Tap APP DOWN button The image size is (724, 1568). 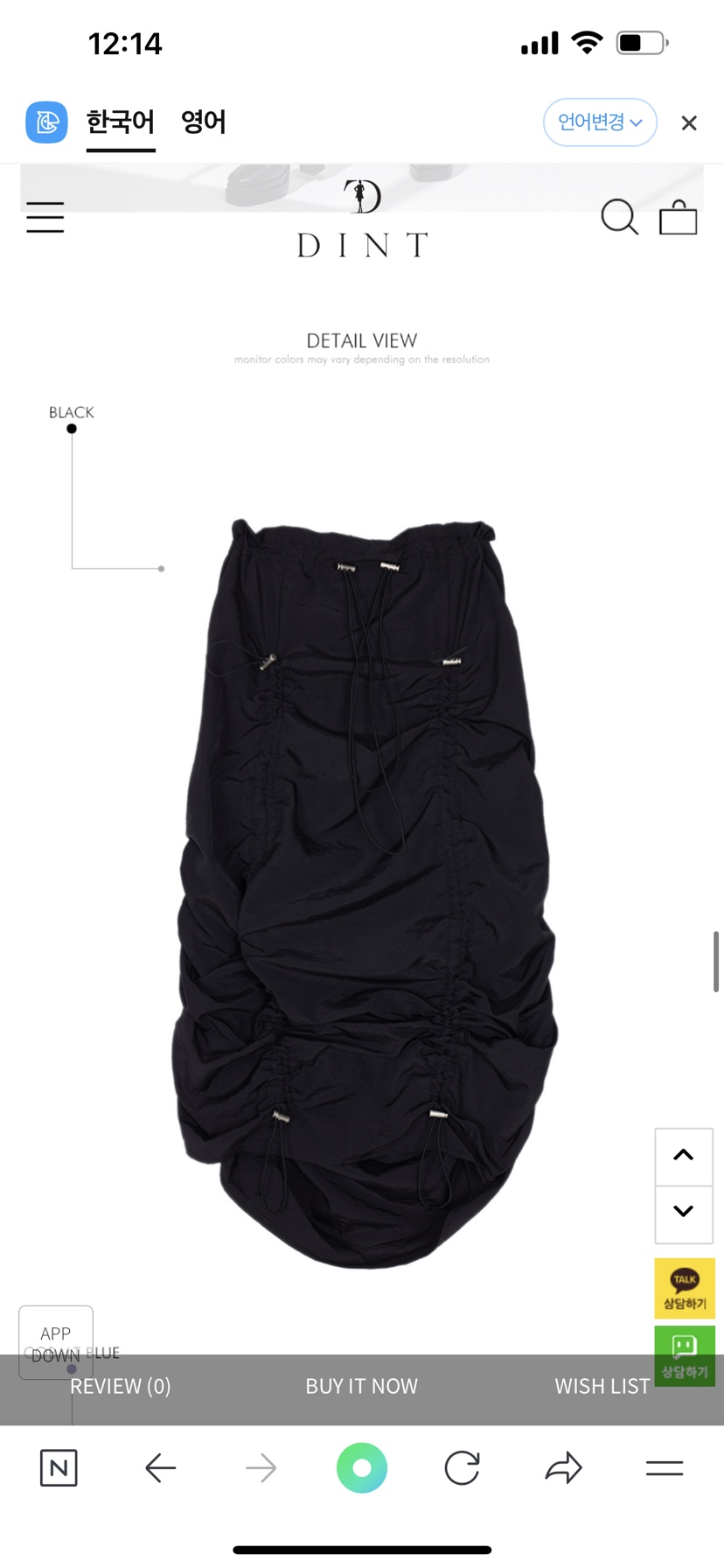pyautogui.click(x=56, y=1342)
